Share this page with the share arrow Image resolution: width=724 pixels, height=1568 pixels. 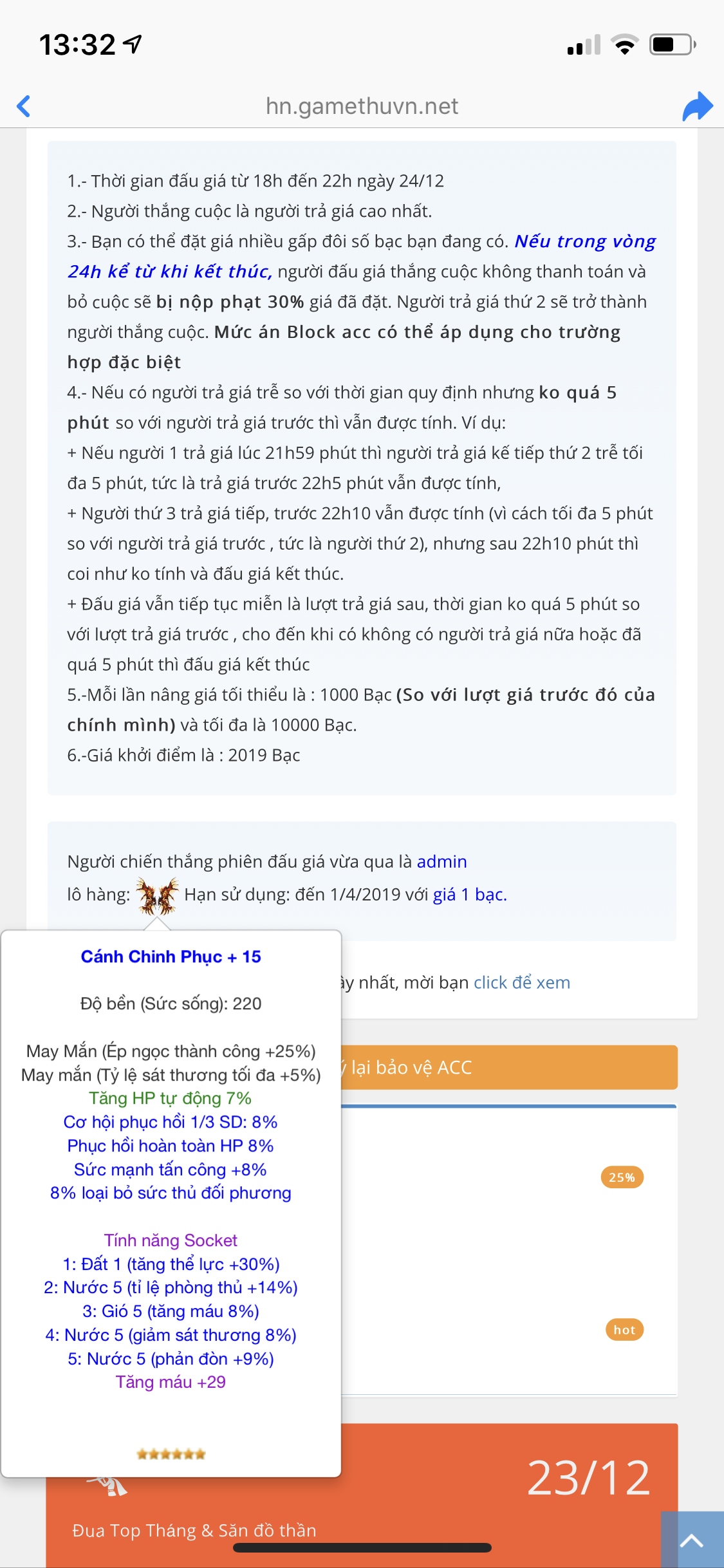698,106
